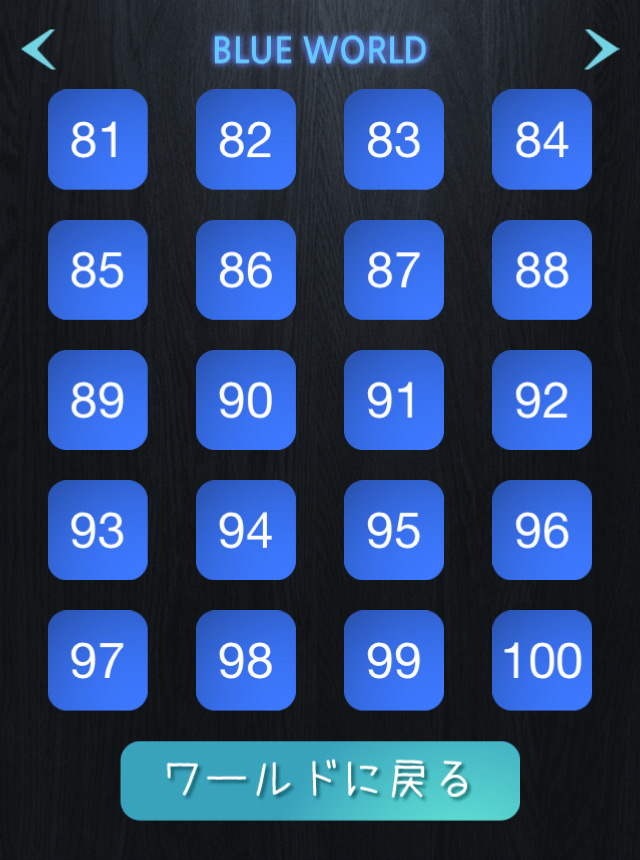
Task: Start level 83
Action: click(394, 140)
